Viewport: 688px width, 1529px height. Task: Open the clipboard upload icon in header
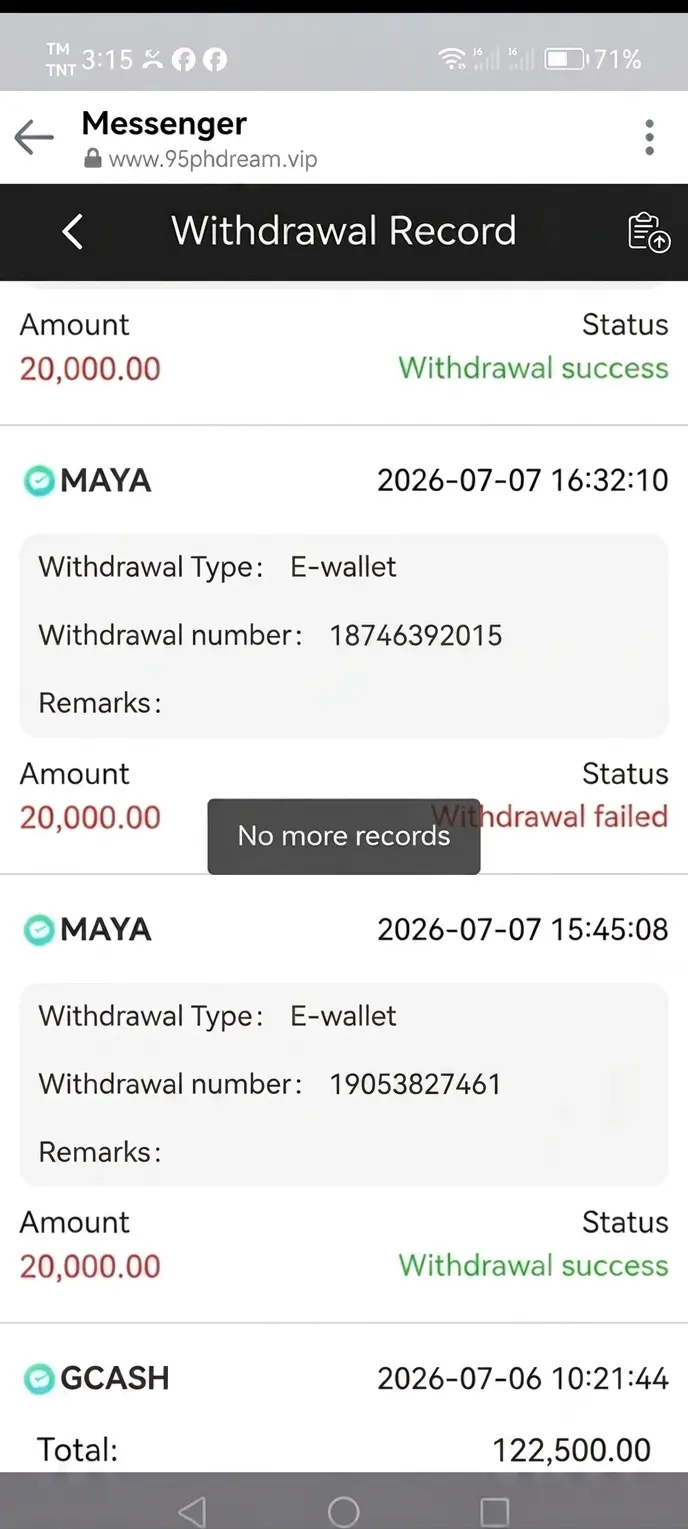pos(648,232)
